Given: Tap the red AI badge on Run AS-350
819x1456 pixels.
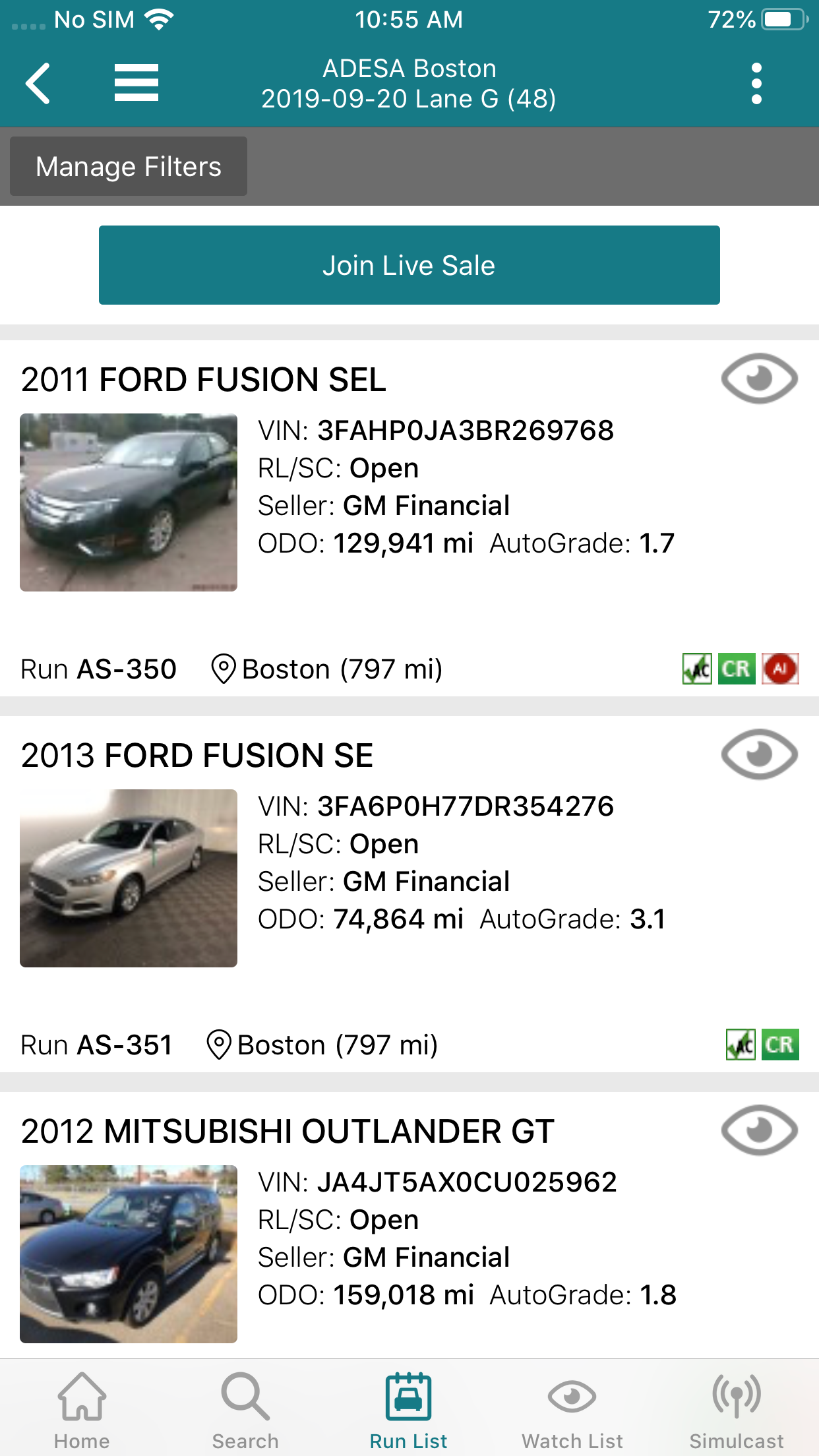Looking at the screenshot, I should 780,669.
